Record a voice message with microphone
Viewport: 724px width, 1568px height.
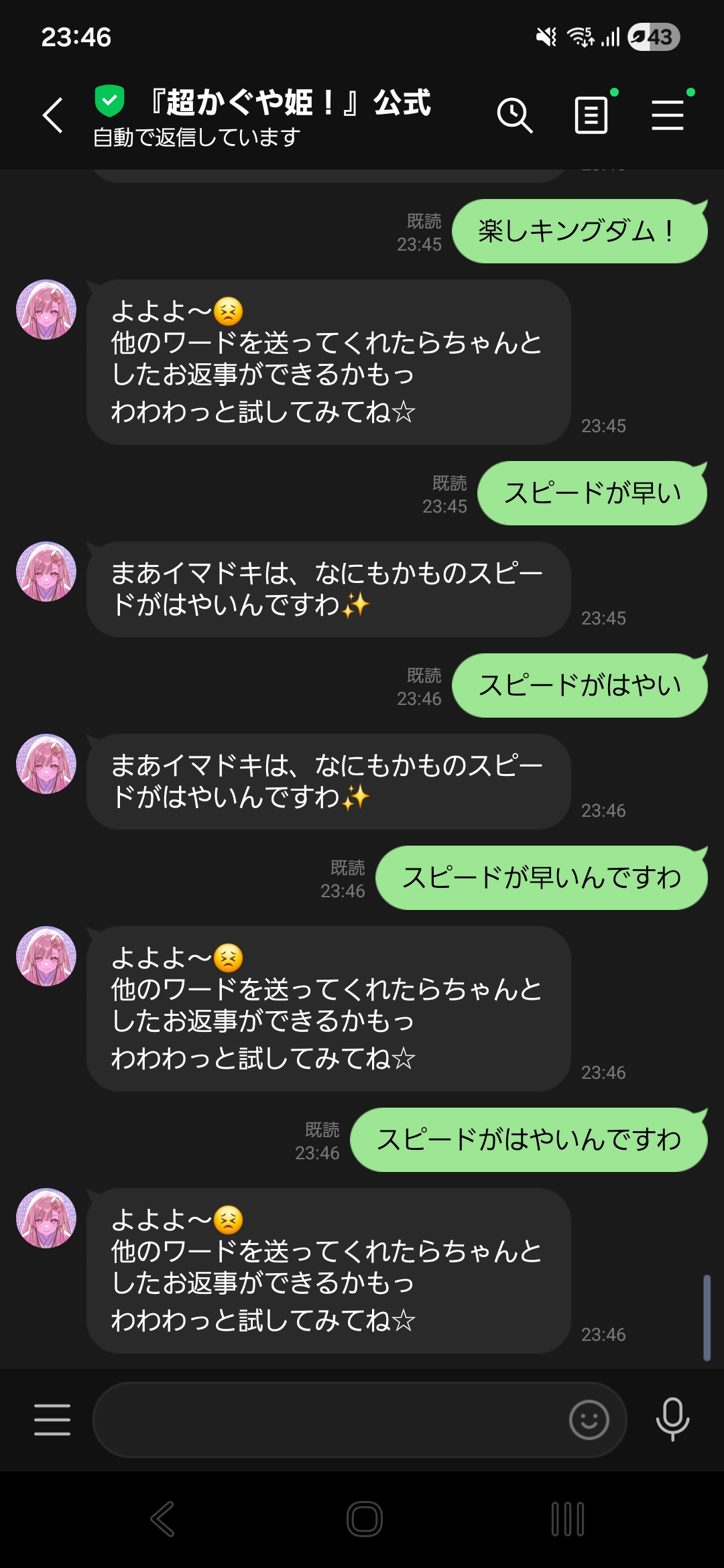point(672,1419)
